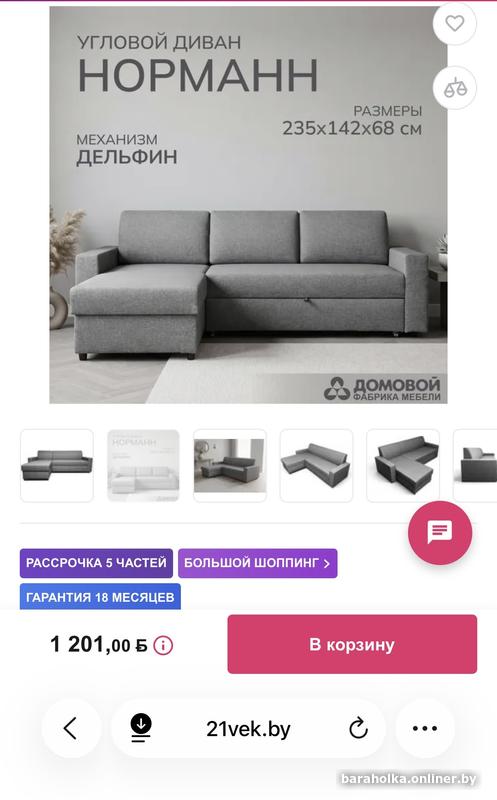The image size is (497, 800).
Task: Tap the Рассрочка 5 частей chip
Action: (x=96, y=563)
